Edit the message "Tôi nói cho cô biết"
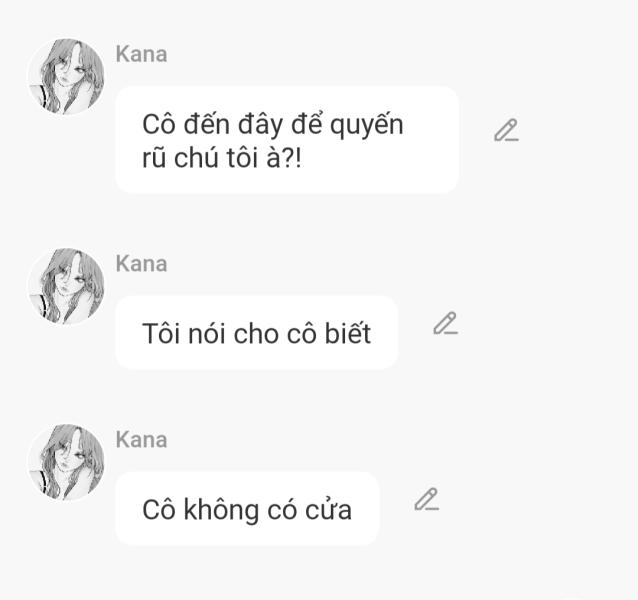Image resolution: width=638 pixels, height=600 pixels. (445, 324)
